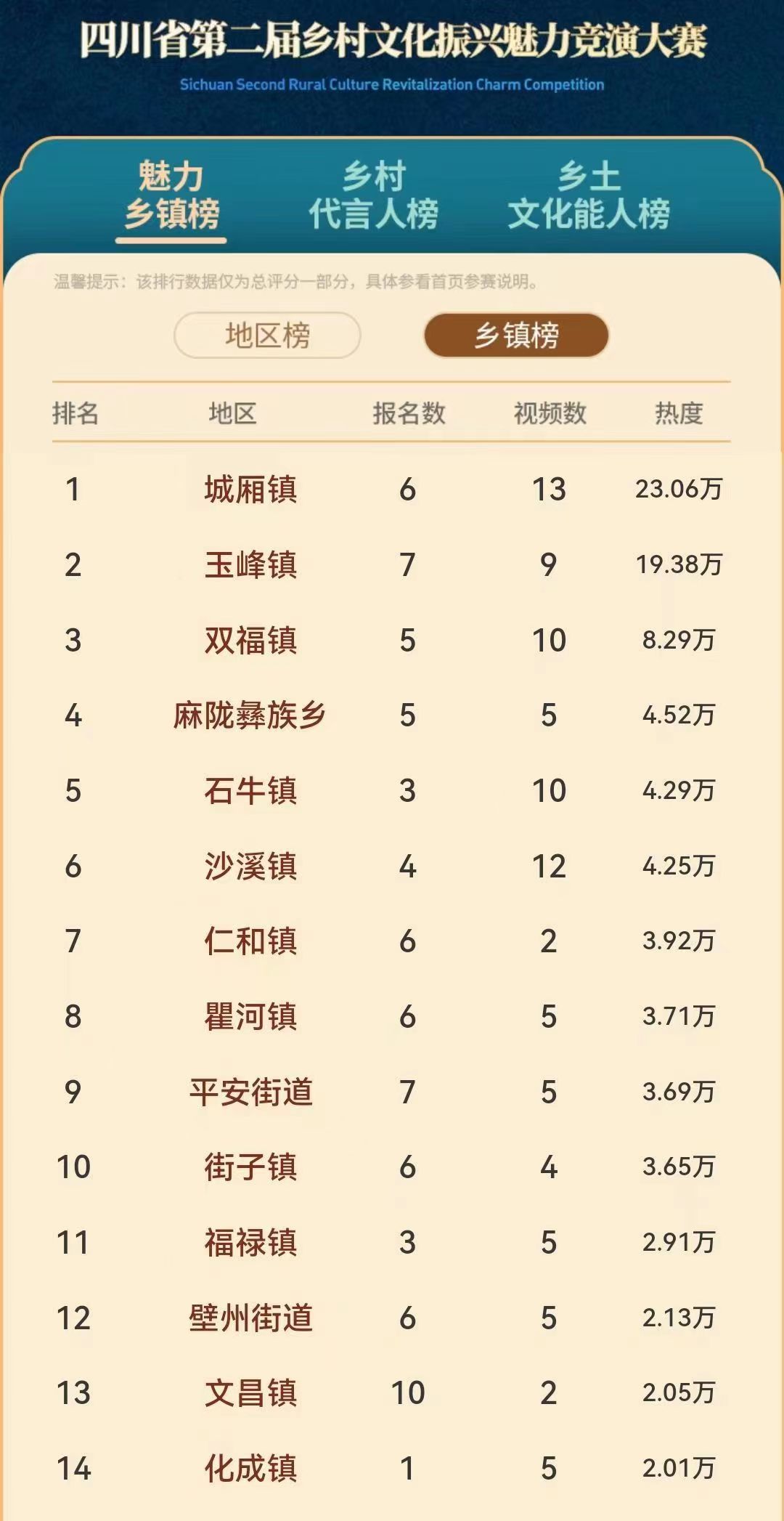
Task: Select the 魅力乡镇榜 tab
Action: 172,195
